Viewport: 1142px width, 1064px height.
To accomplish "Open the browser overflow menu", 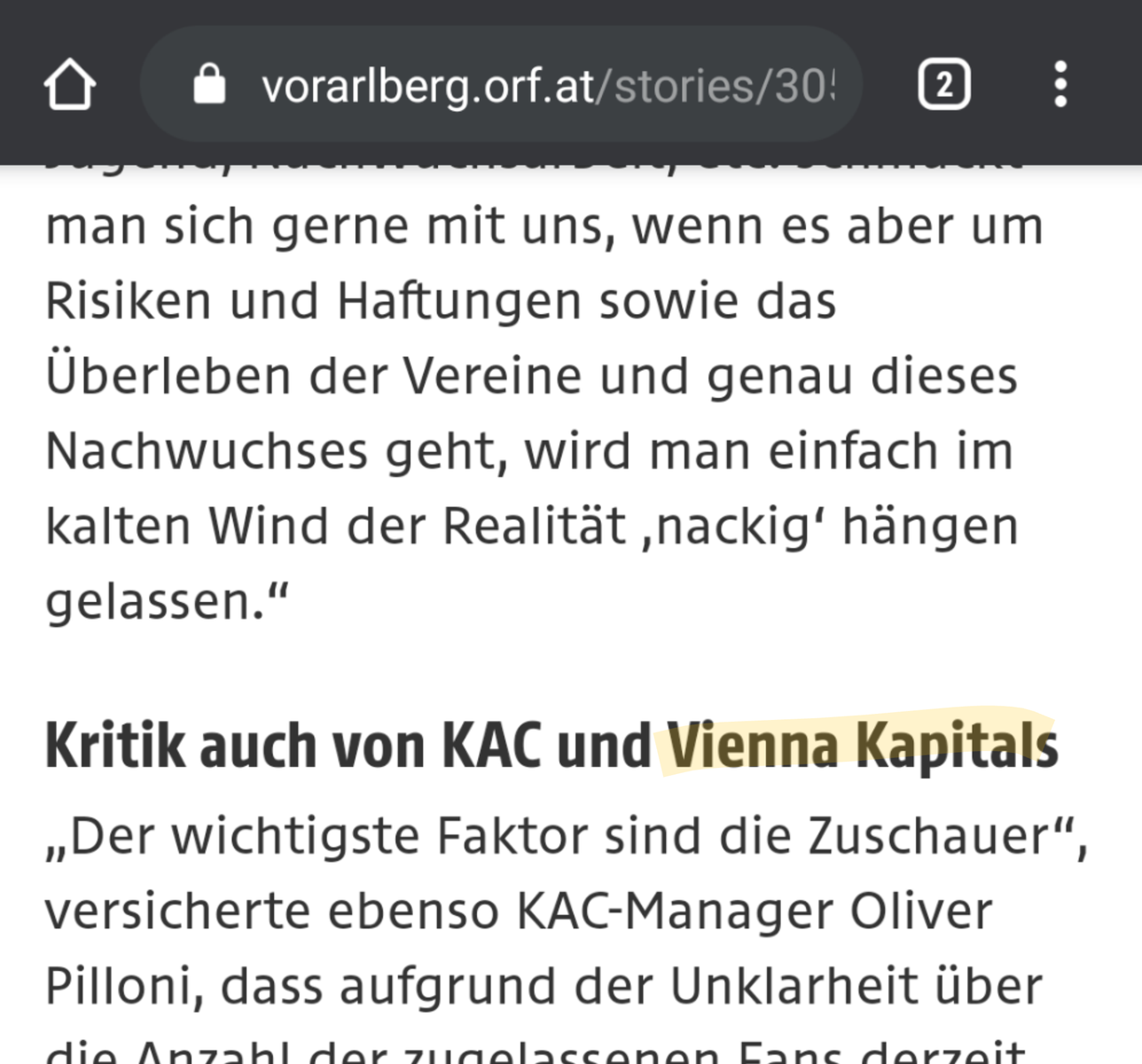I will (1060, 85).
